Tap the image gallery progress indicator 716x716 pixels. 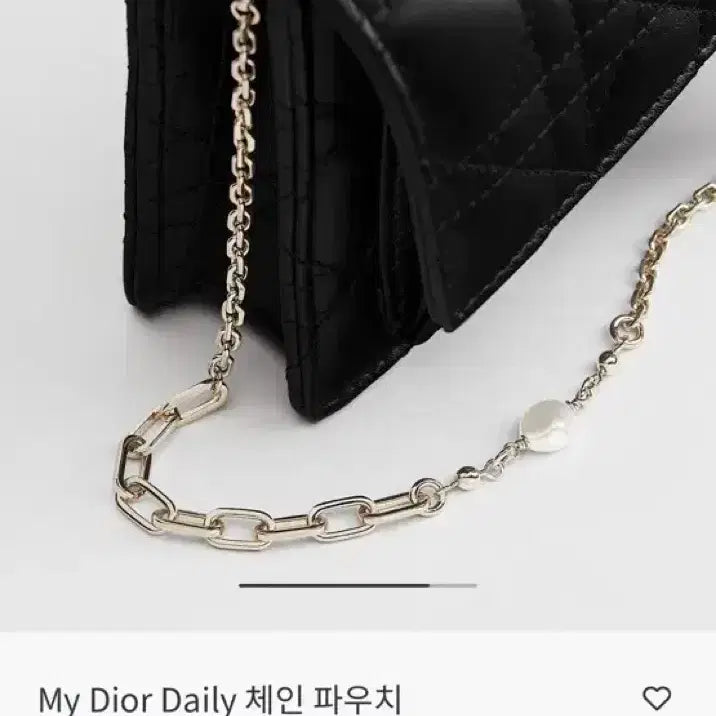click(358, 585)
